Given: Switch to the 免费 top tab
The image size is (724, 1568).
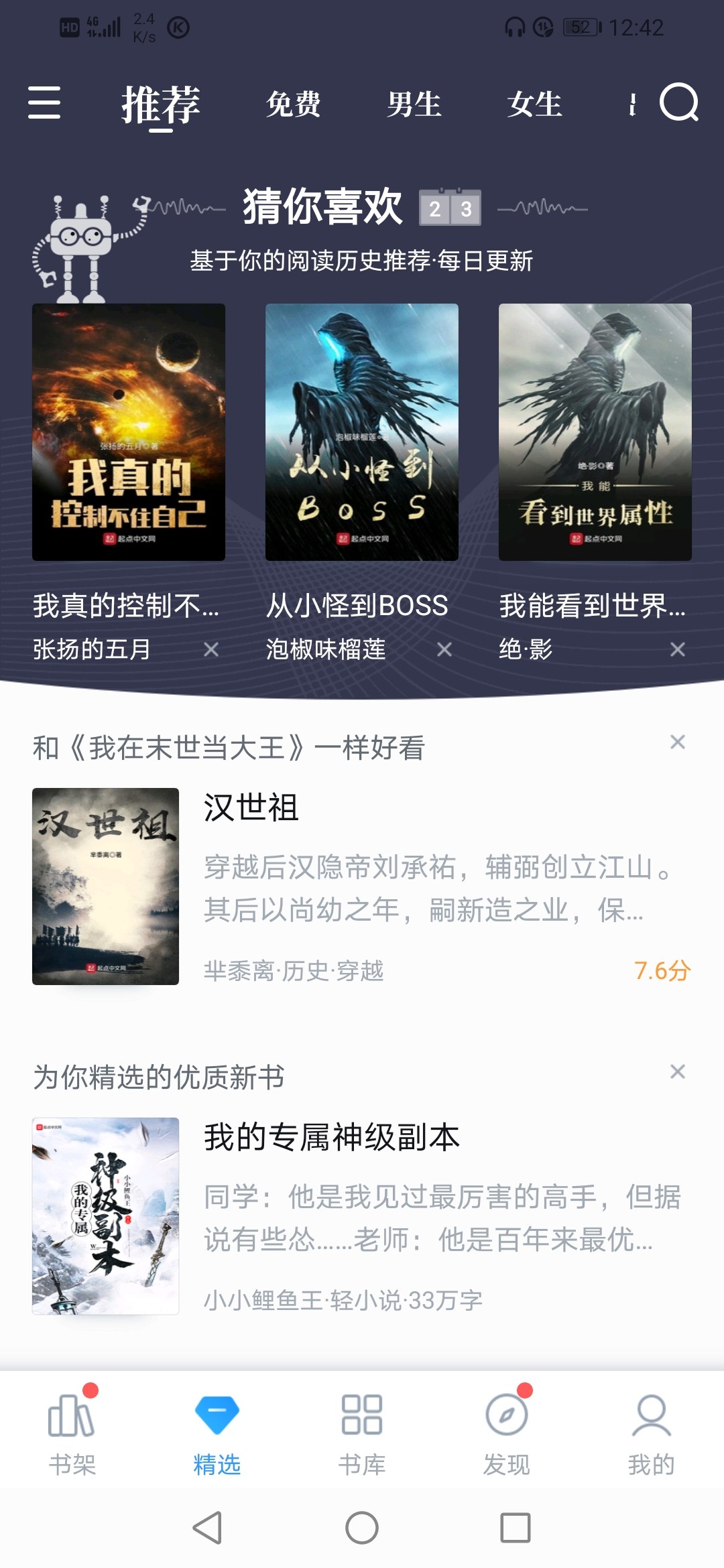Looking at the screenshot, I should (x=293, y=104).
